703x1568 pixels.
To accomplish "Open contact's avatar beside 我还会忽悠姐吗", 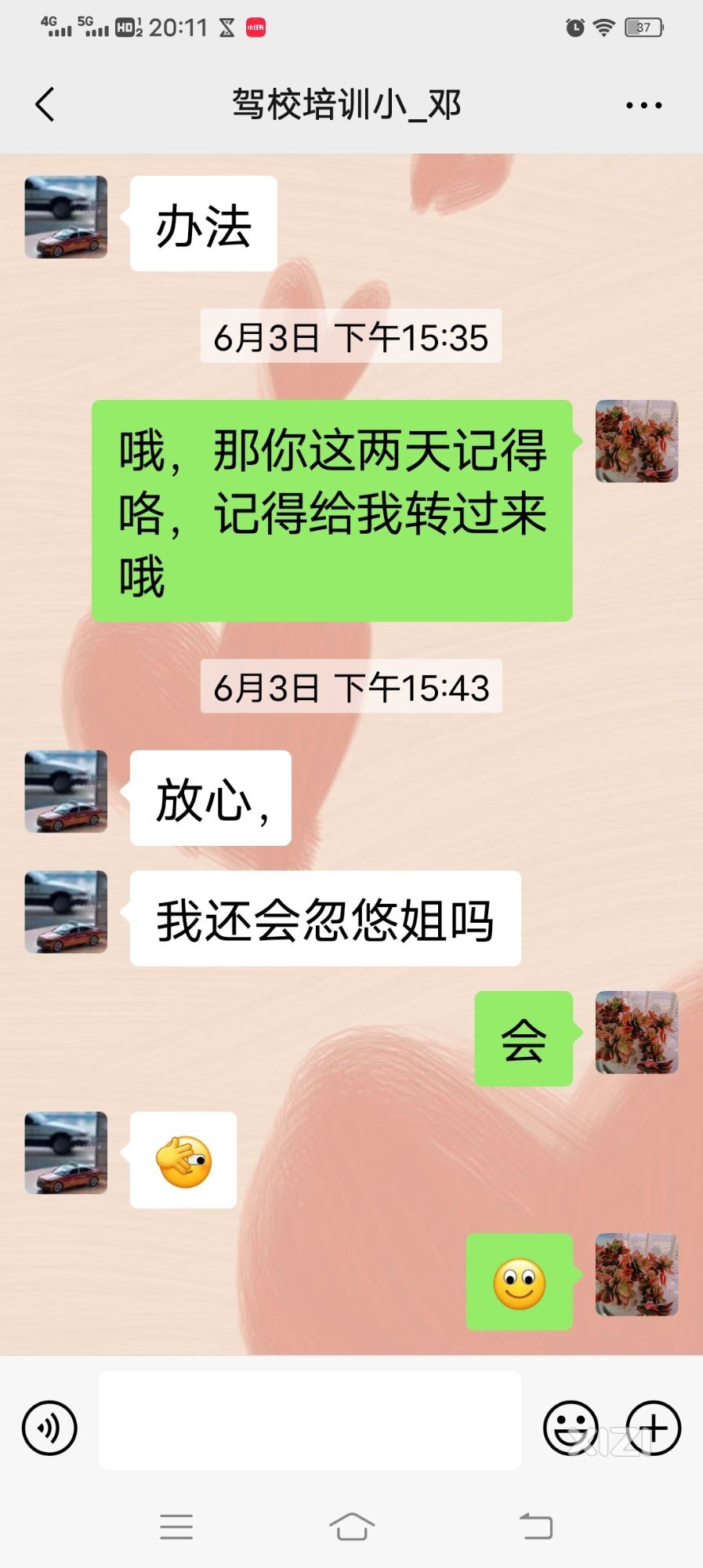I will coord(66,912).
